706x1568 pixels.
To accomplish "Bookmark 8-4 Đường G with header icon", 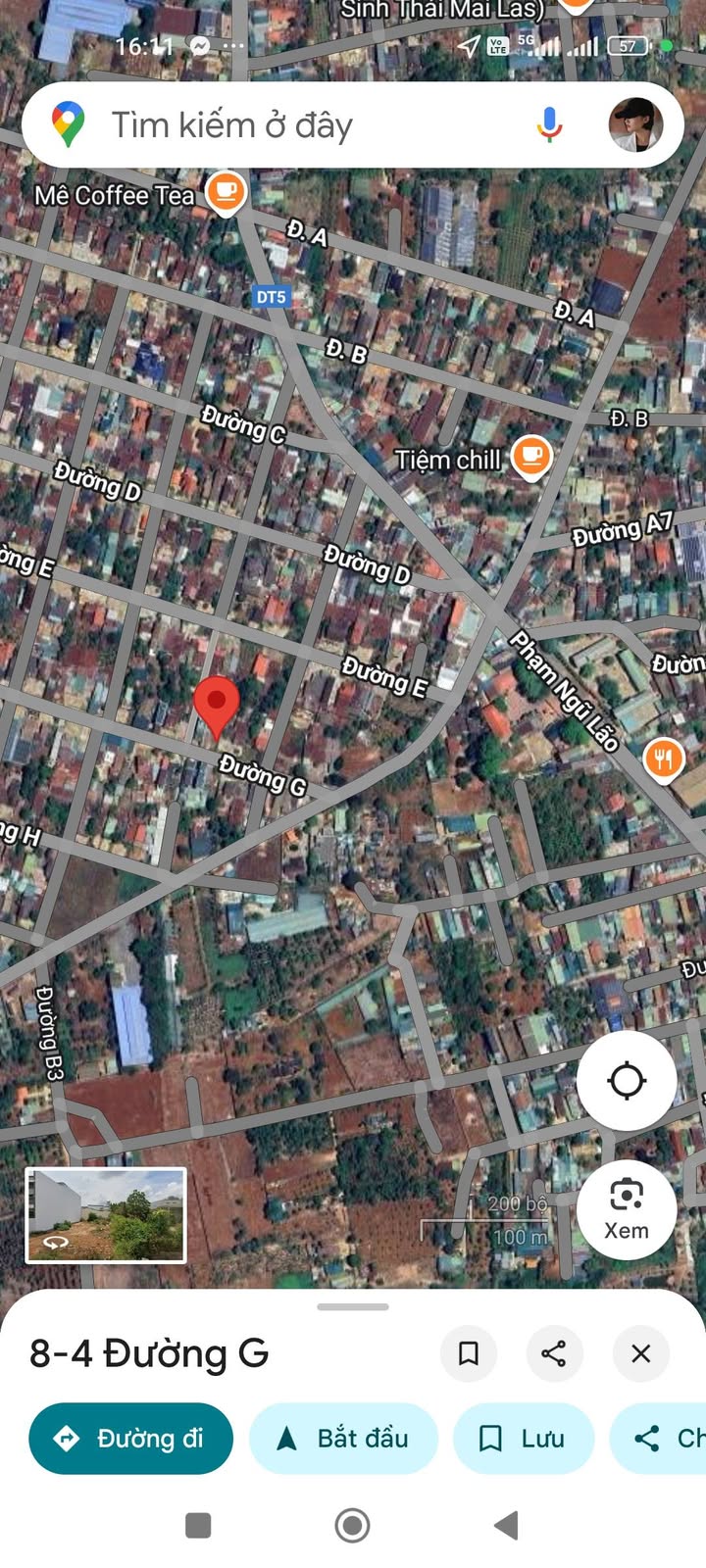I will 469,1353.
